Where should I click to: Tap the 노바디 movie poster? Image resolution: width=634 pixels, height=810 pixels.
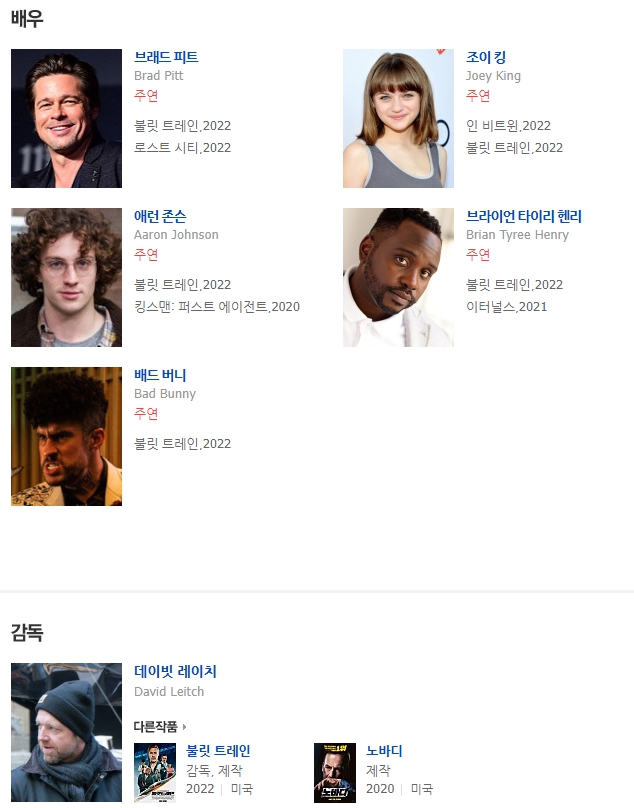coord(335,772)
